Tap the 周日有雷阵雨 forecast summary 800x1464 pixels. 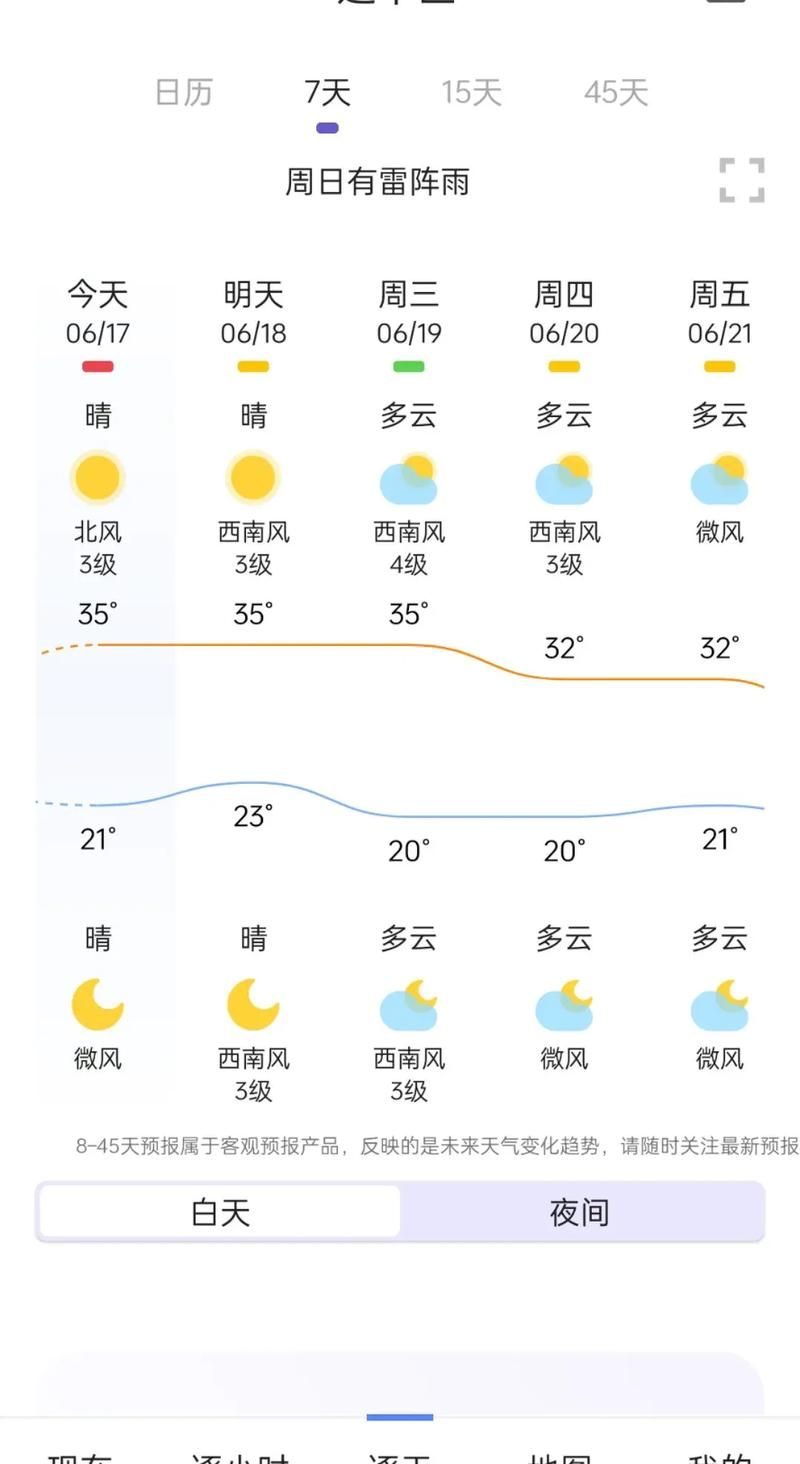380,182
